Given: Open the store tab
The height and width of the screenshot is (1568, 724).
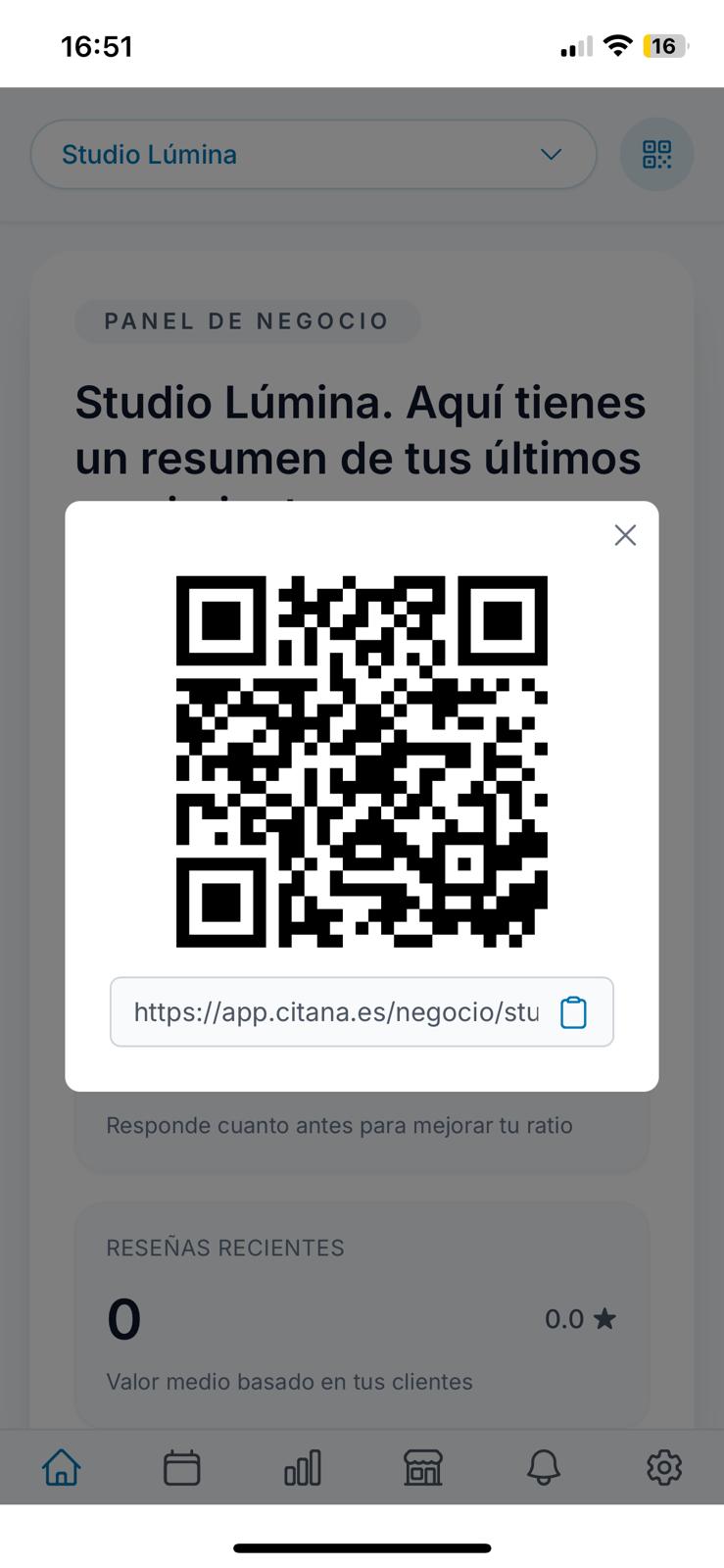Looking at the screenshot, I should coord(423,1467).
